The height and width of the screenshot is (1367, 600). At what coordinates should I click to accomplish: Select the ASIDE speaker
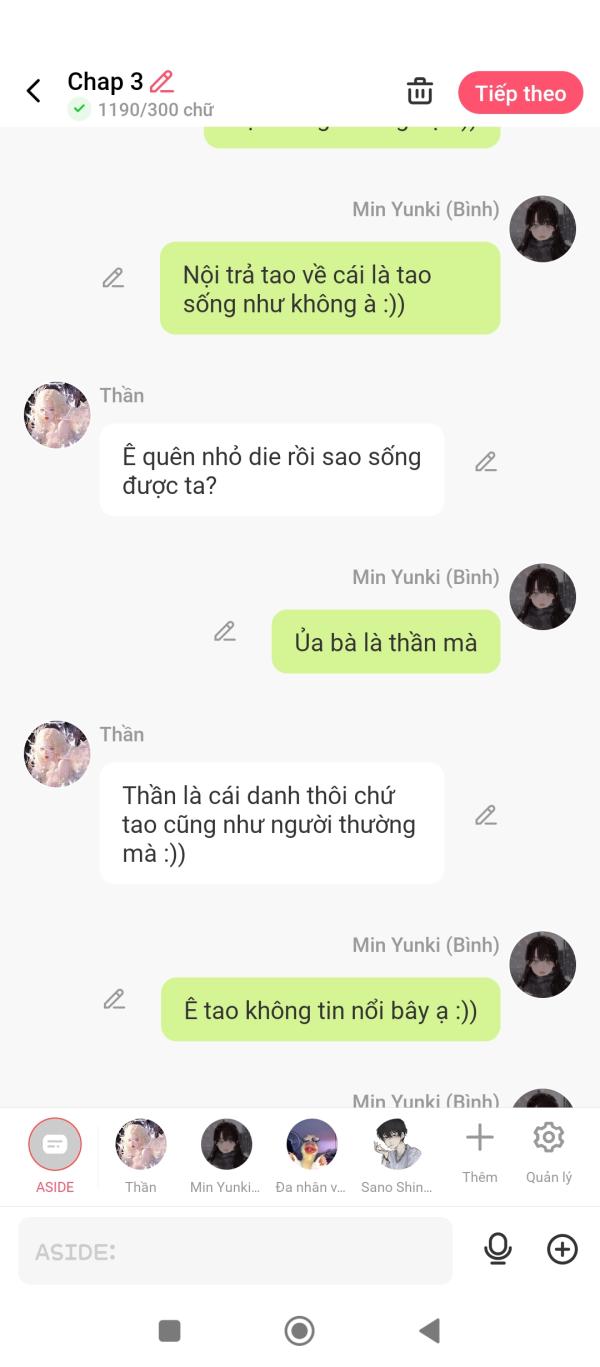point(55,1156)
